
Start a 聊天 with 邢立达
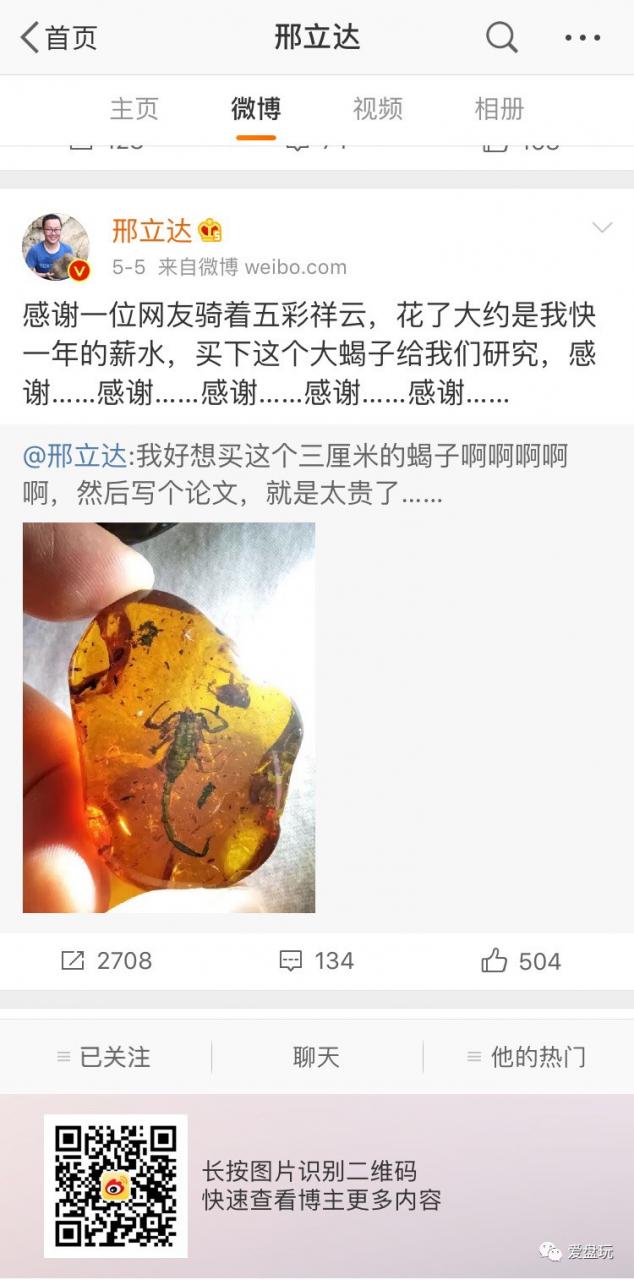click(x=316, y=1057)
